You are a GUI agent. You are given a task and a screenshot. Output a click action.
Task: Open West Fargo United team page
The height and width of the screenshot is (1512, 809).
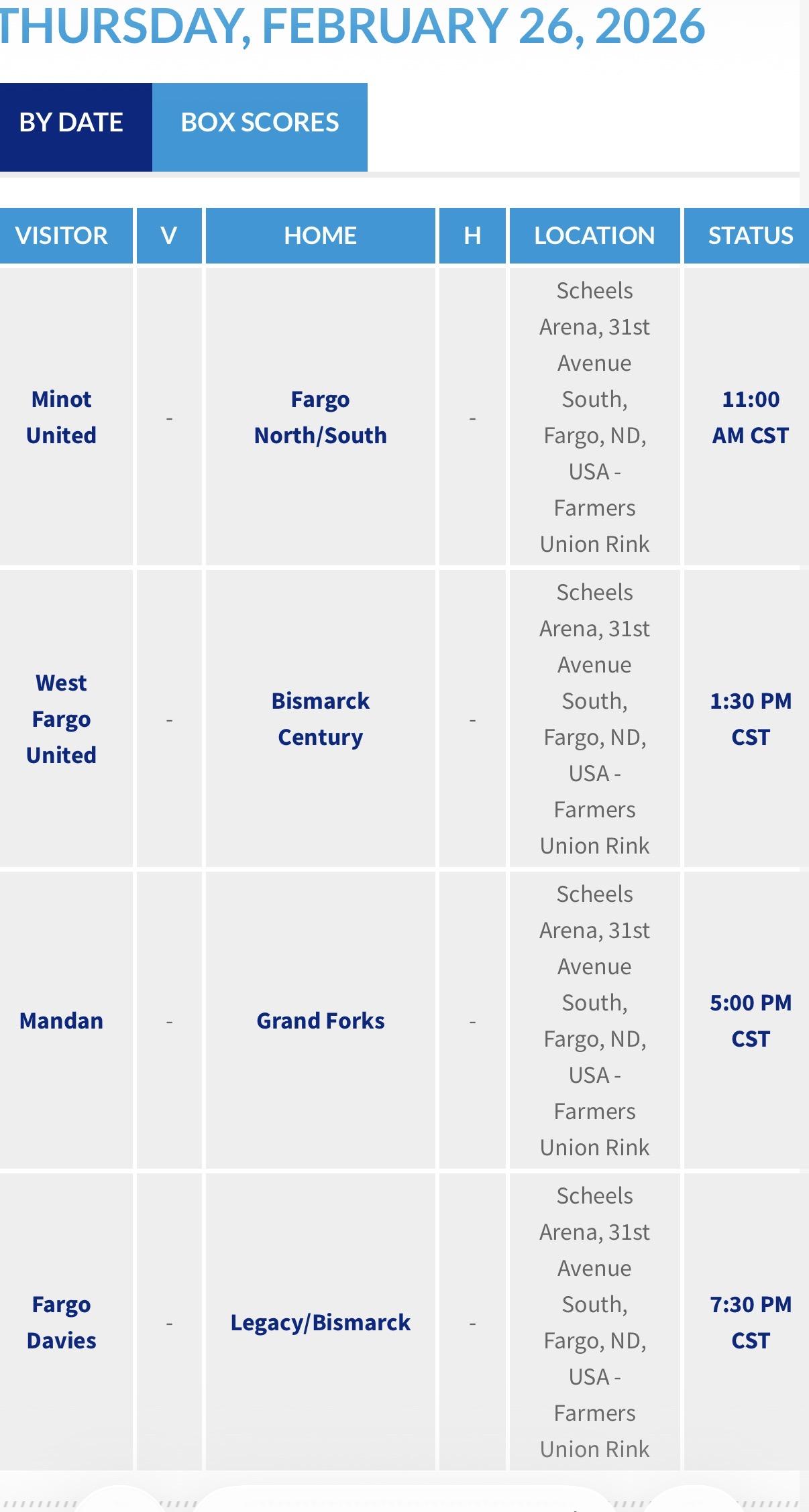62,719
